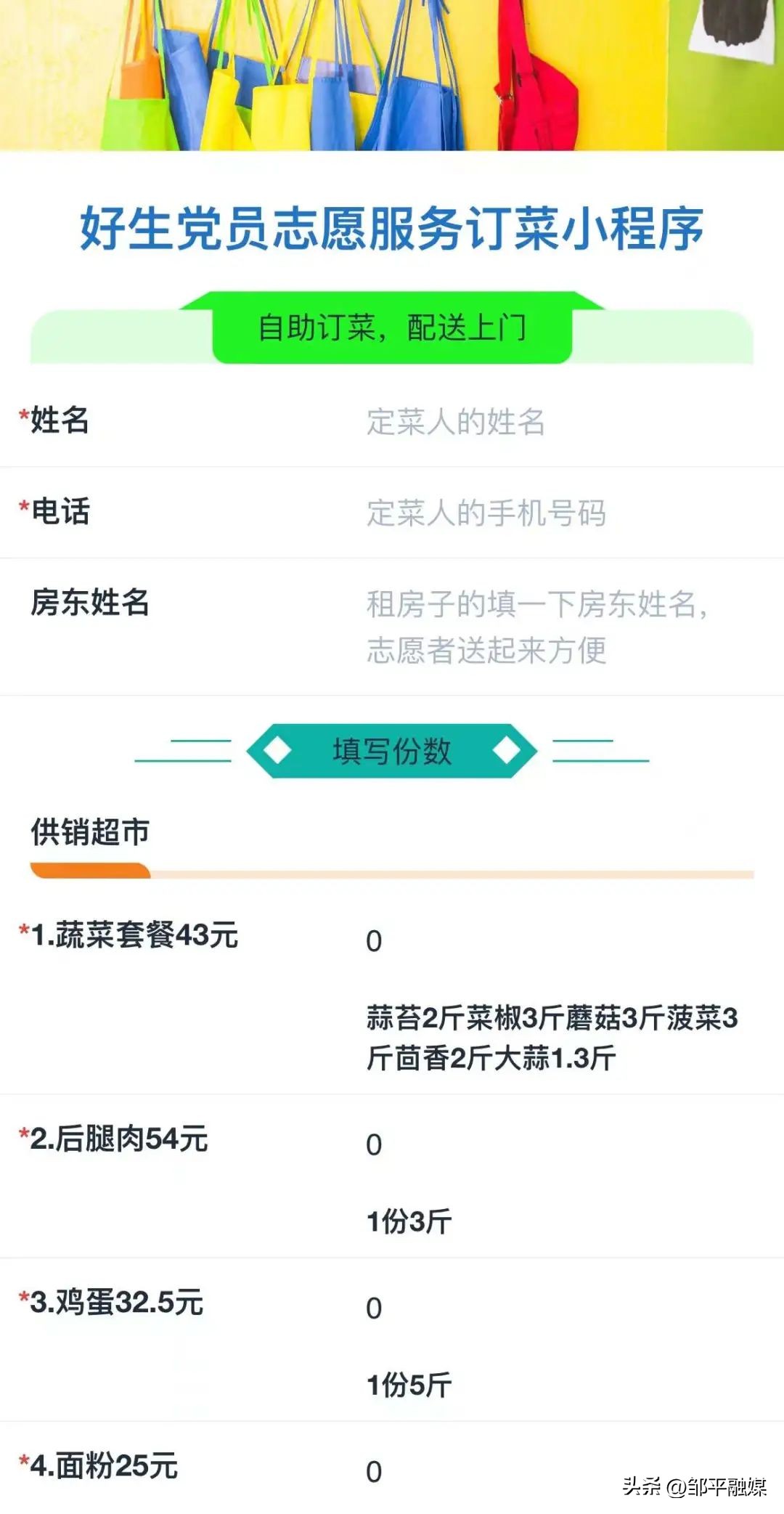The height and width of the screenshot is (1514, 784).
Task: Click the 后腿肉54元 quantity field
Action: pos(436,1141)
